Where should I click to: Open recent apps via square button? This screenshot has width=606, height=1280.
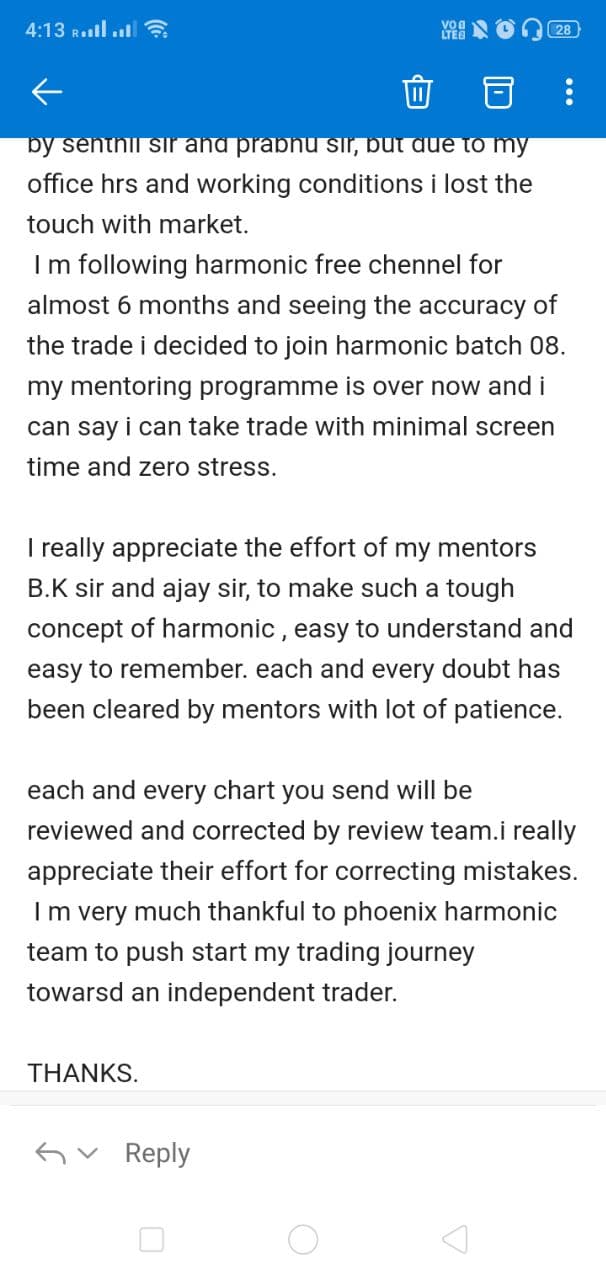point(152,1240)
